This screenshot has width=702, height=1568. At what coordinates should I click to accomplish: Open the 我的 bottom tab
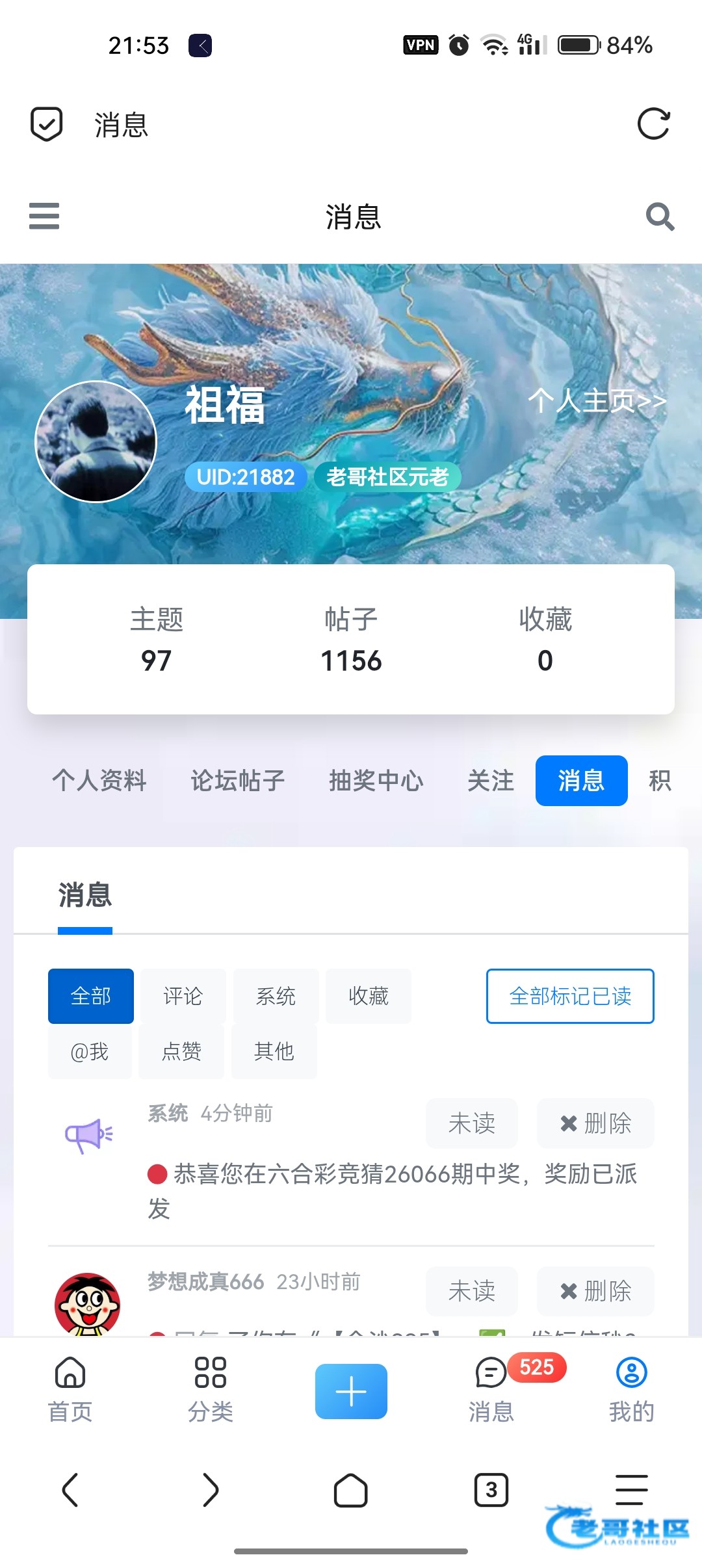[631, 1390]
